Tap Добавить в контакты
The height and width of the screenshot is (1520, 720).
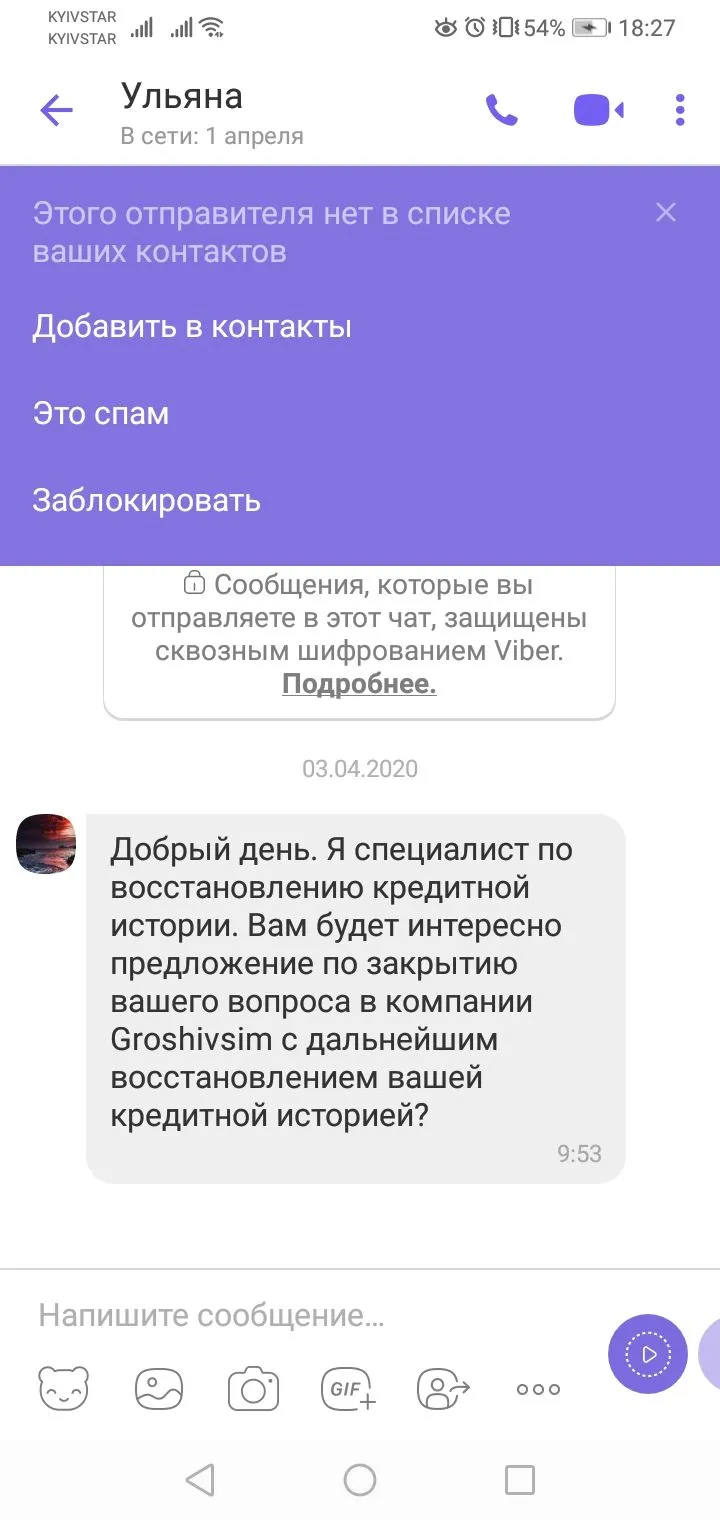point(191,327)
